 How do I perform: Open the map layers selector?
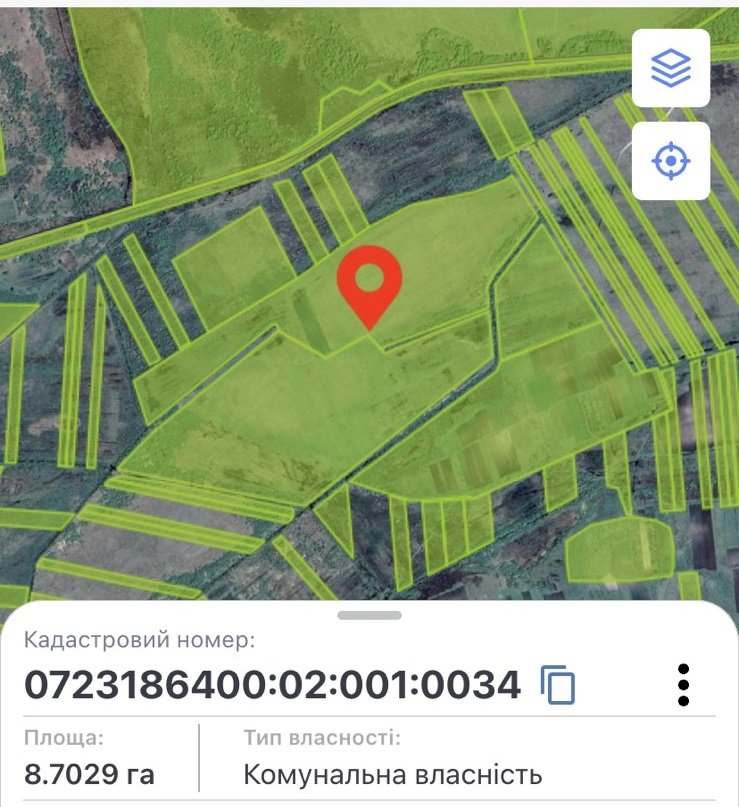(x=671, y=69)
